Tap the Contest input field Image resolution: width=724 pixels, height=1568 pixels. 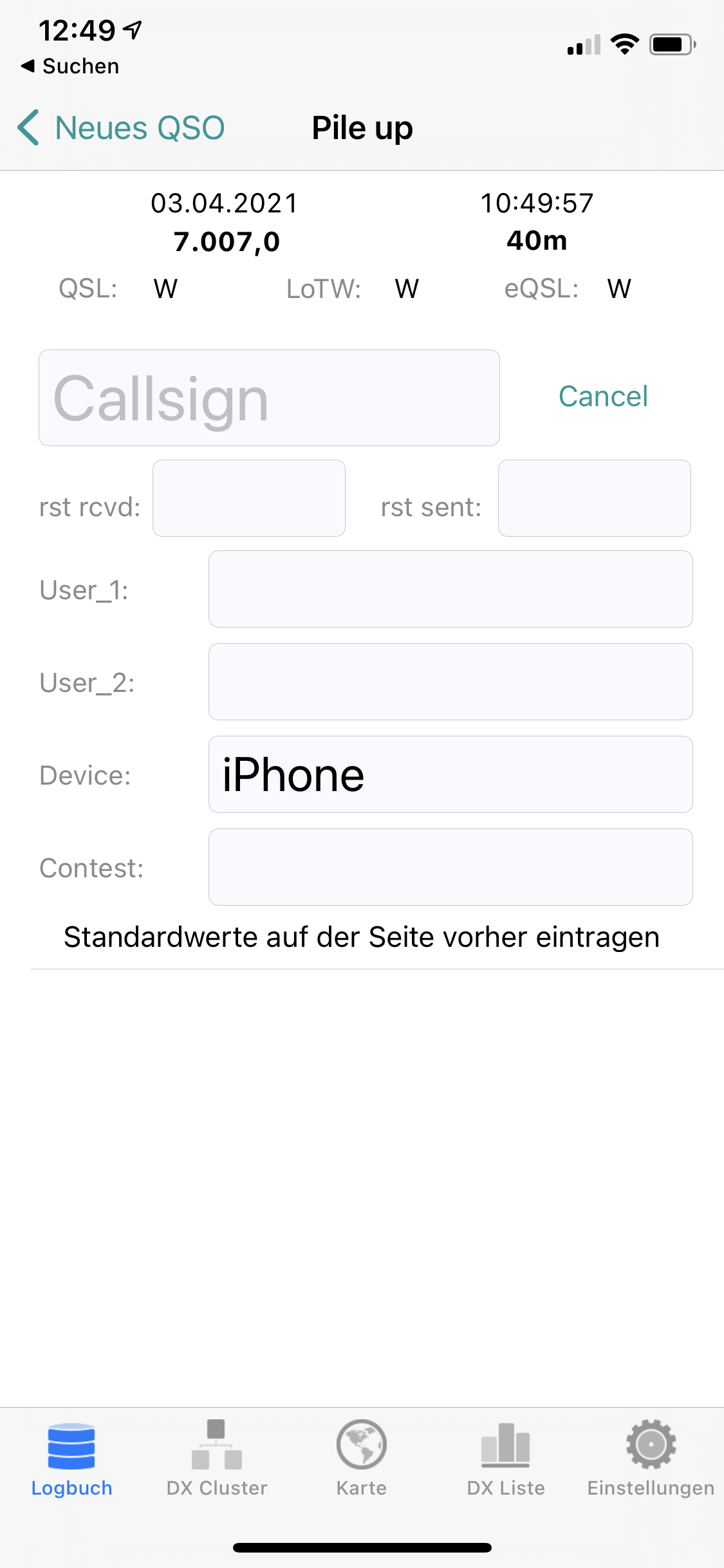(x=450, y=867)
